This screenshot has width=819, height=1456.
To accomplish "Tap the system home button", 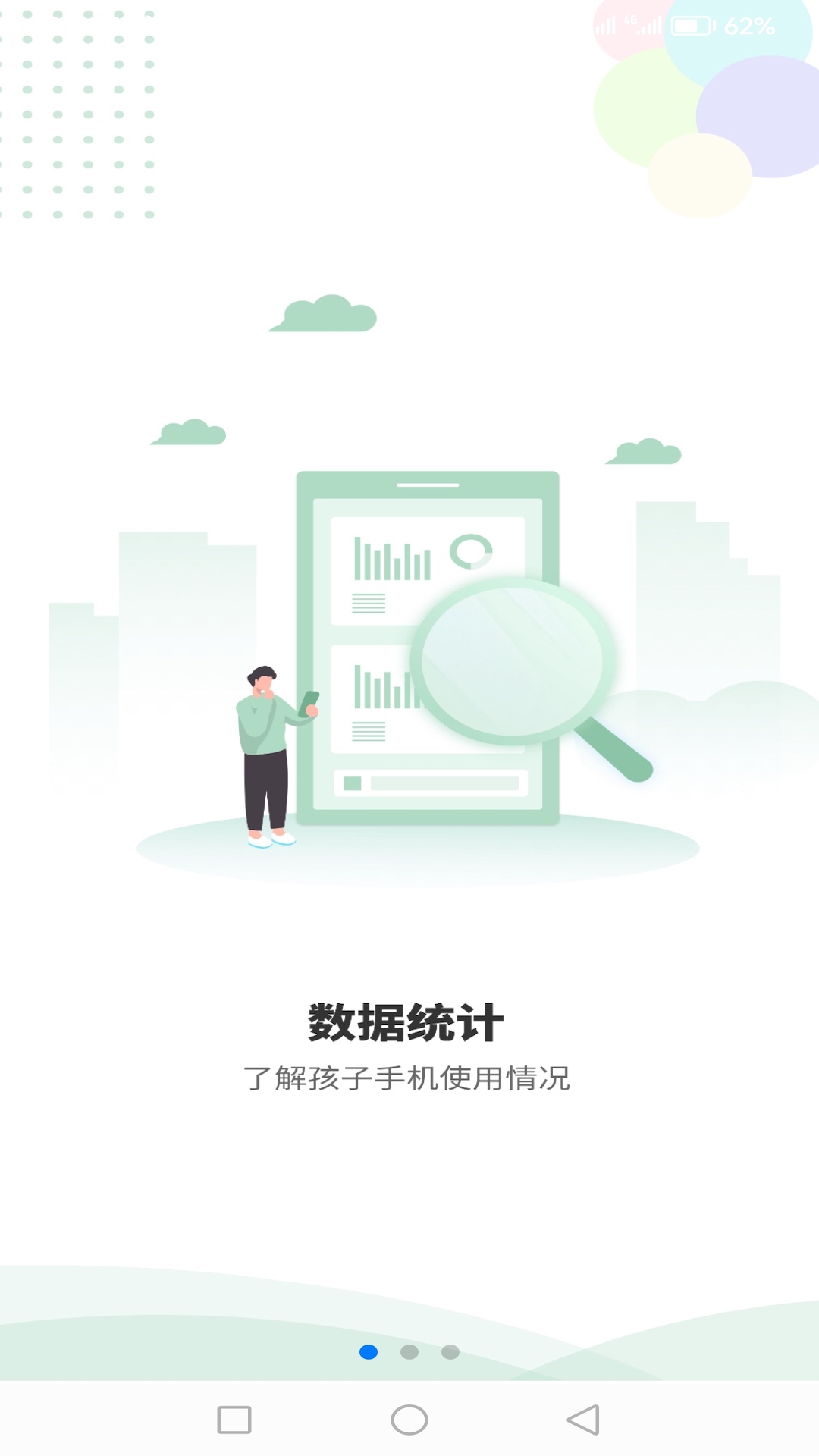I will click(x=409, y=1420).
